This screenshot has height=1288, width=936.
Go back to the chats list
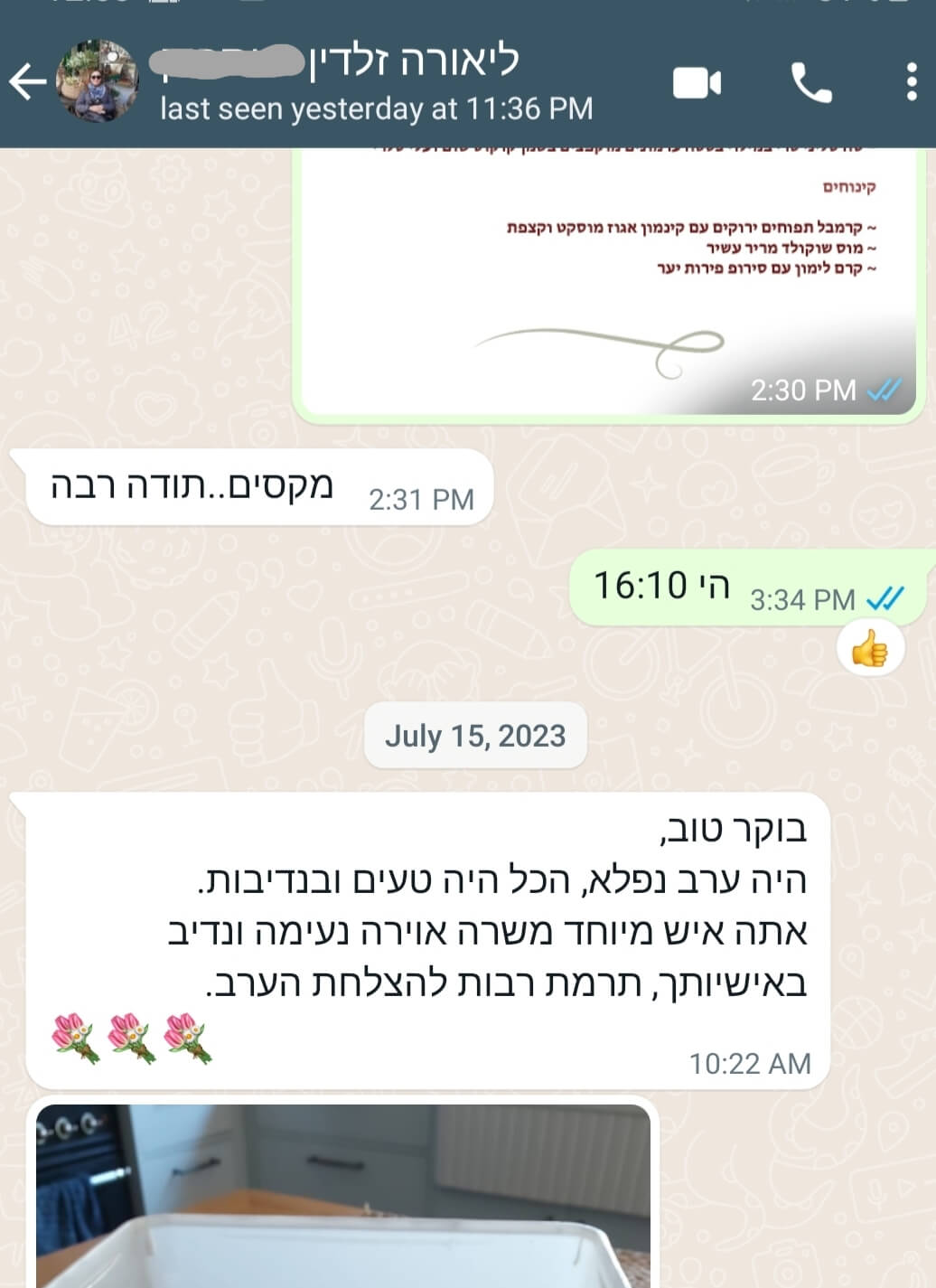(x=27, y=82)
